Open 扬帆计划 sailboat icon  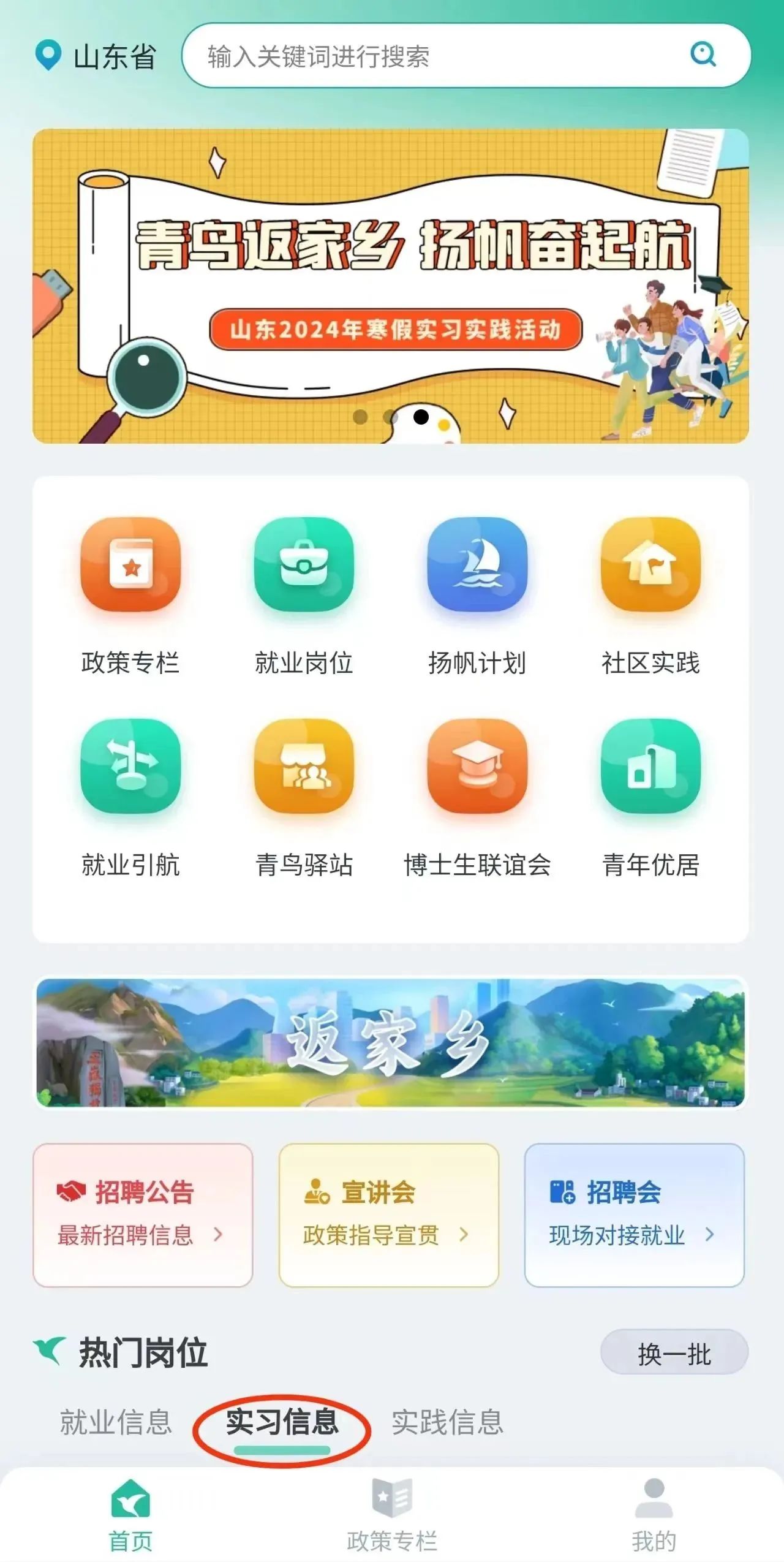[x=478, y=567]
